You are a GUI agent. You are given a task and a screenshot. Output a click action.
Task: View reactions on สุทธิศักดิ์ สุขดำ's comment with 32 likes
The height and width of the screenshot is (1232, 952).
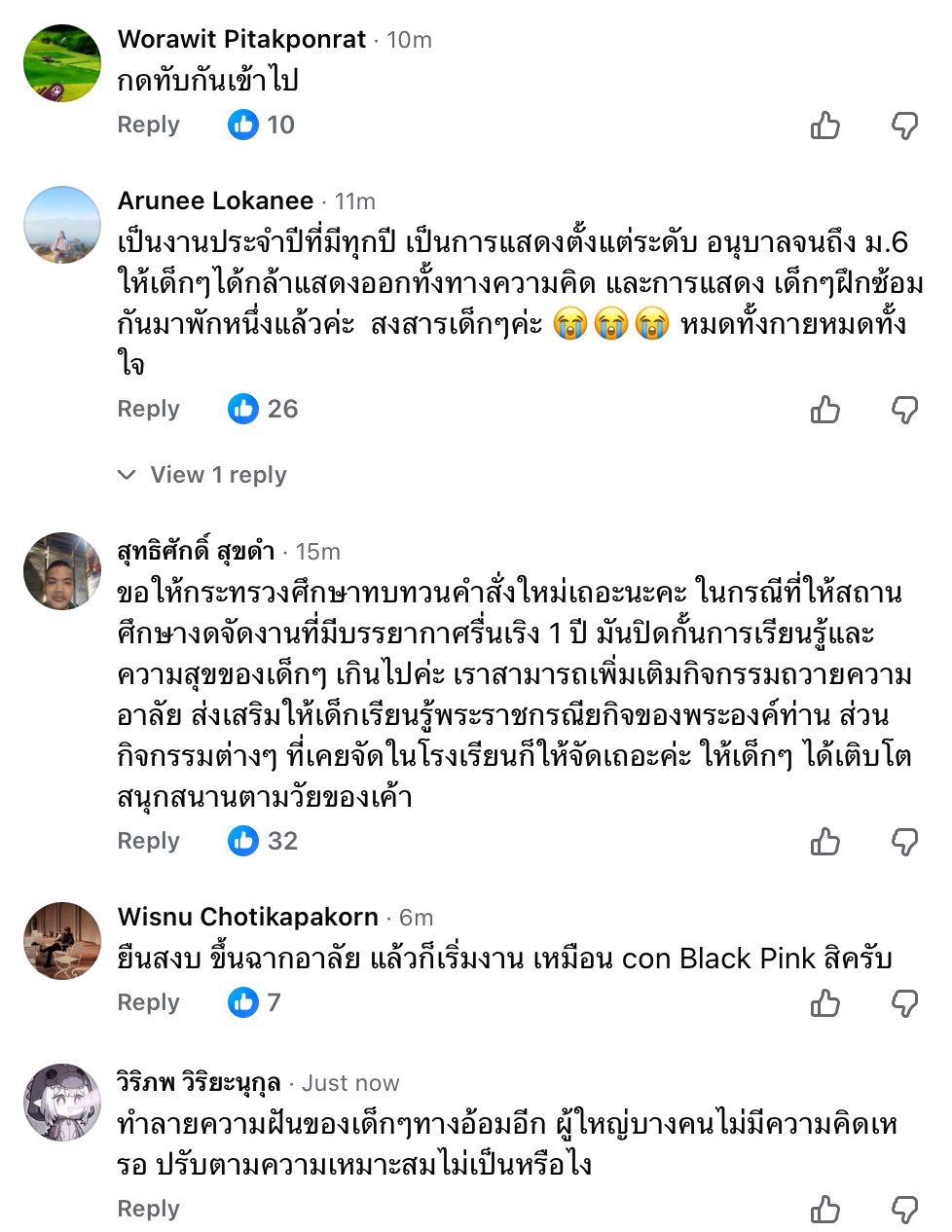pyautogui.click(x=263, y=841)
